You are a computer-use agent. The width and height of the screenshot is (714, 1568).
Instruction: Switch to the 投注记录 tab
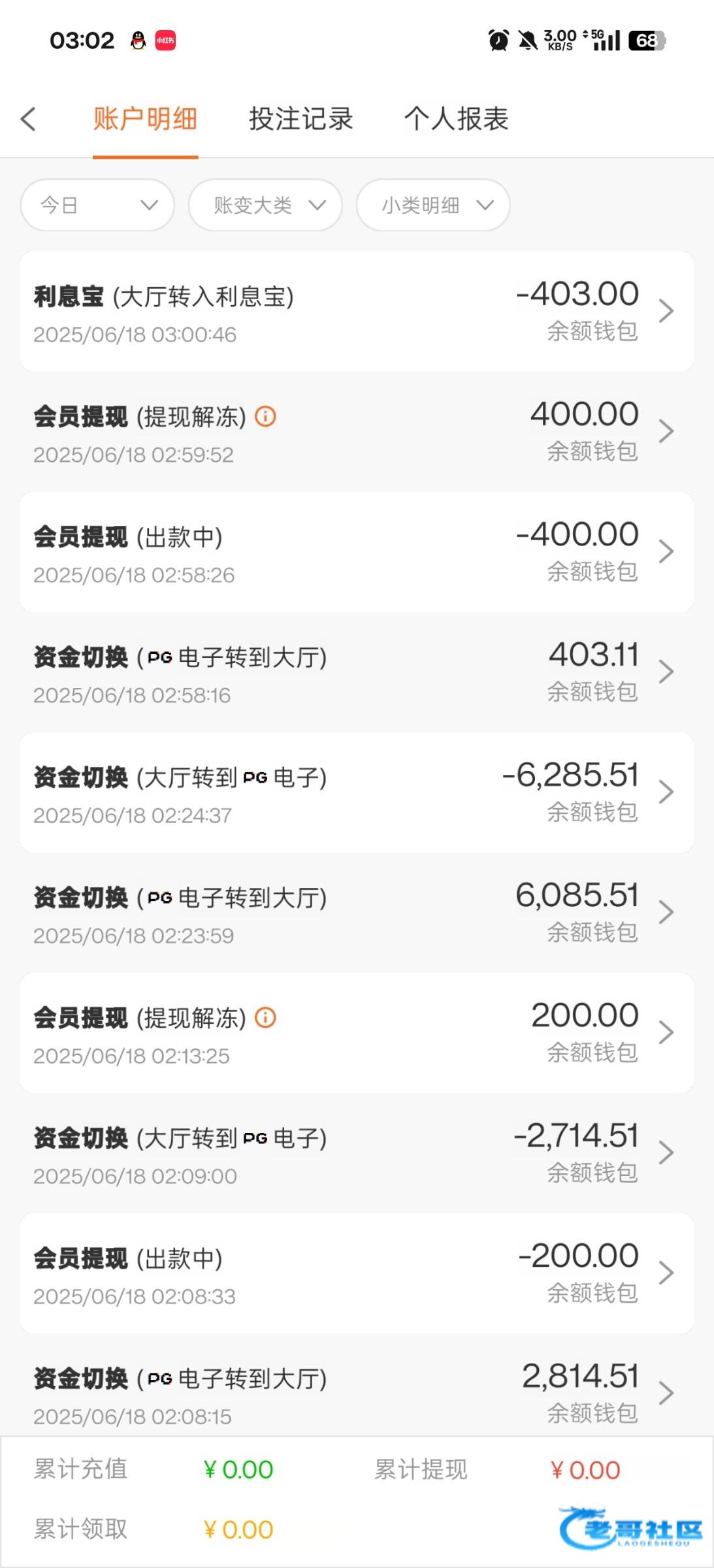(300, 119)
